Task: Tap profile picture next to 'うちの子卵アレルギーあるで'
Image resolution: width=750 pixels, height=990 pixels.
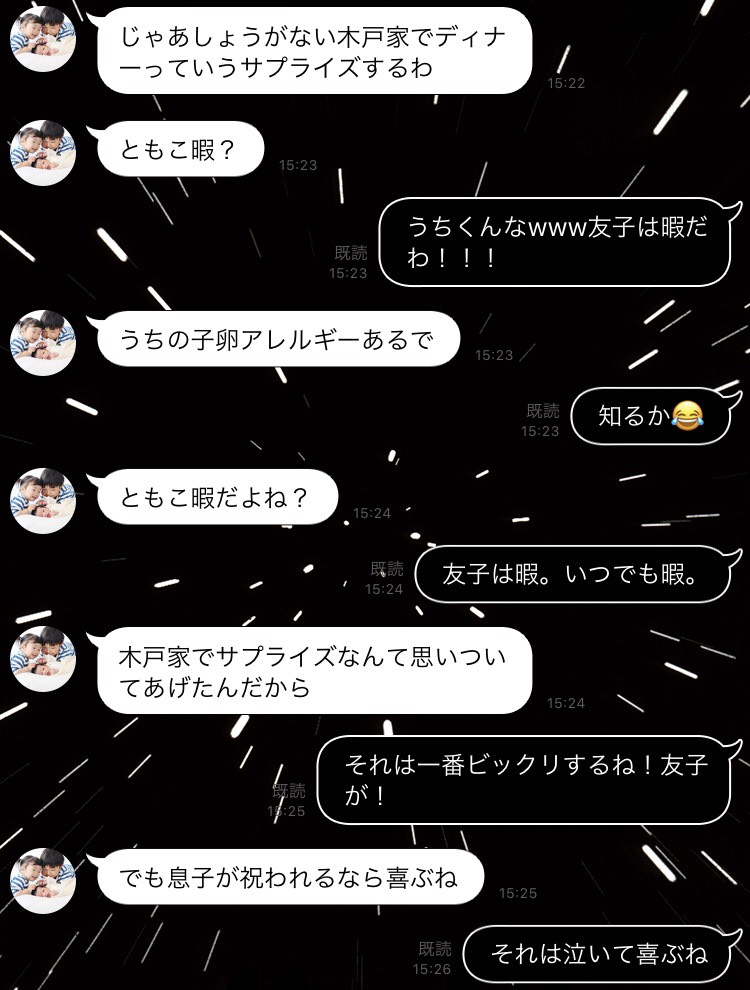Action: point(42,344)
